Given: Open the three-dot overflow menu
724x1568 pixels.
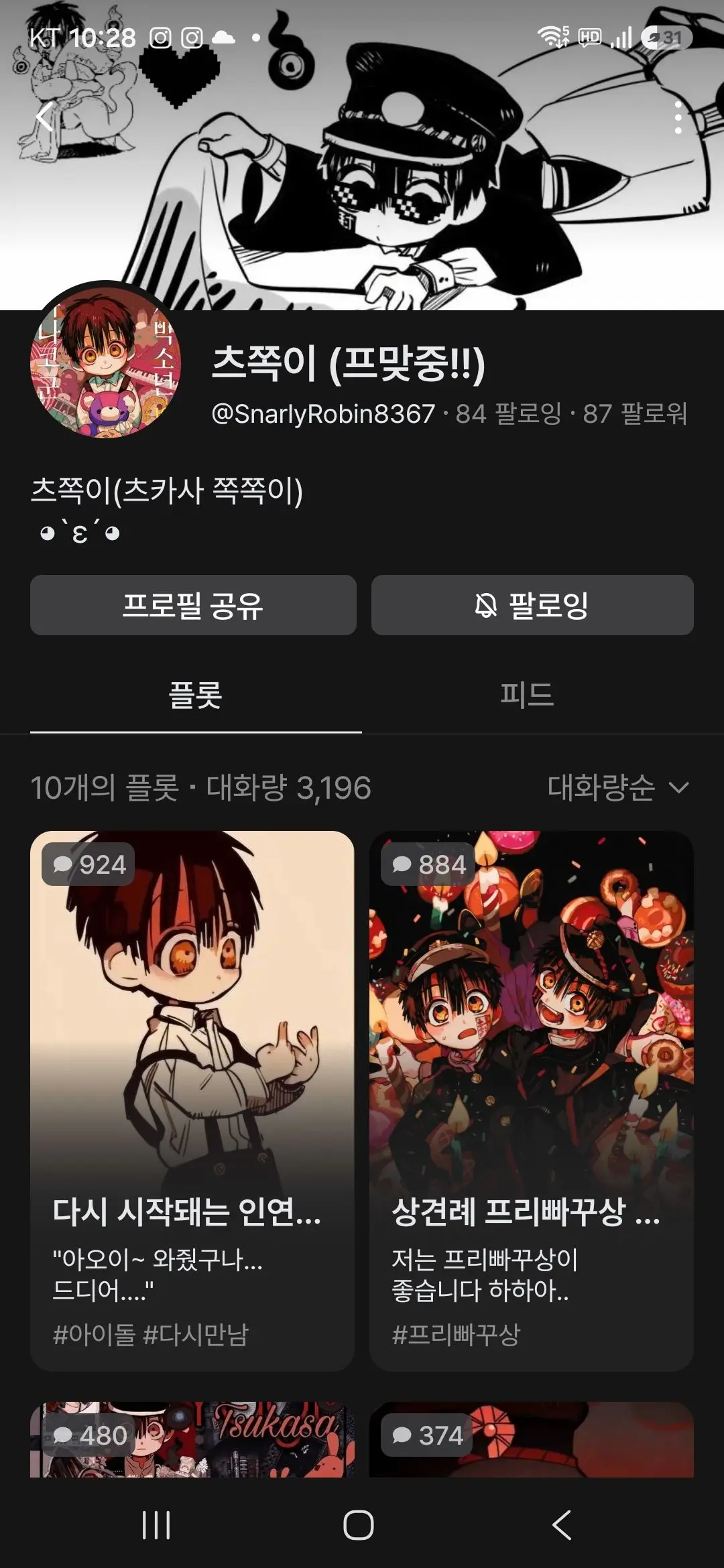Looking at the screenshot, I should pos(678,118).
